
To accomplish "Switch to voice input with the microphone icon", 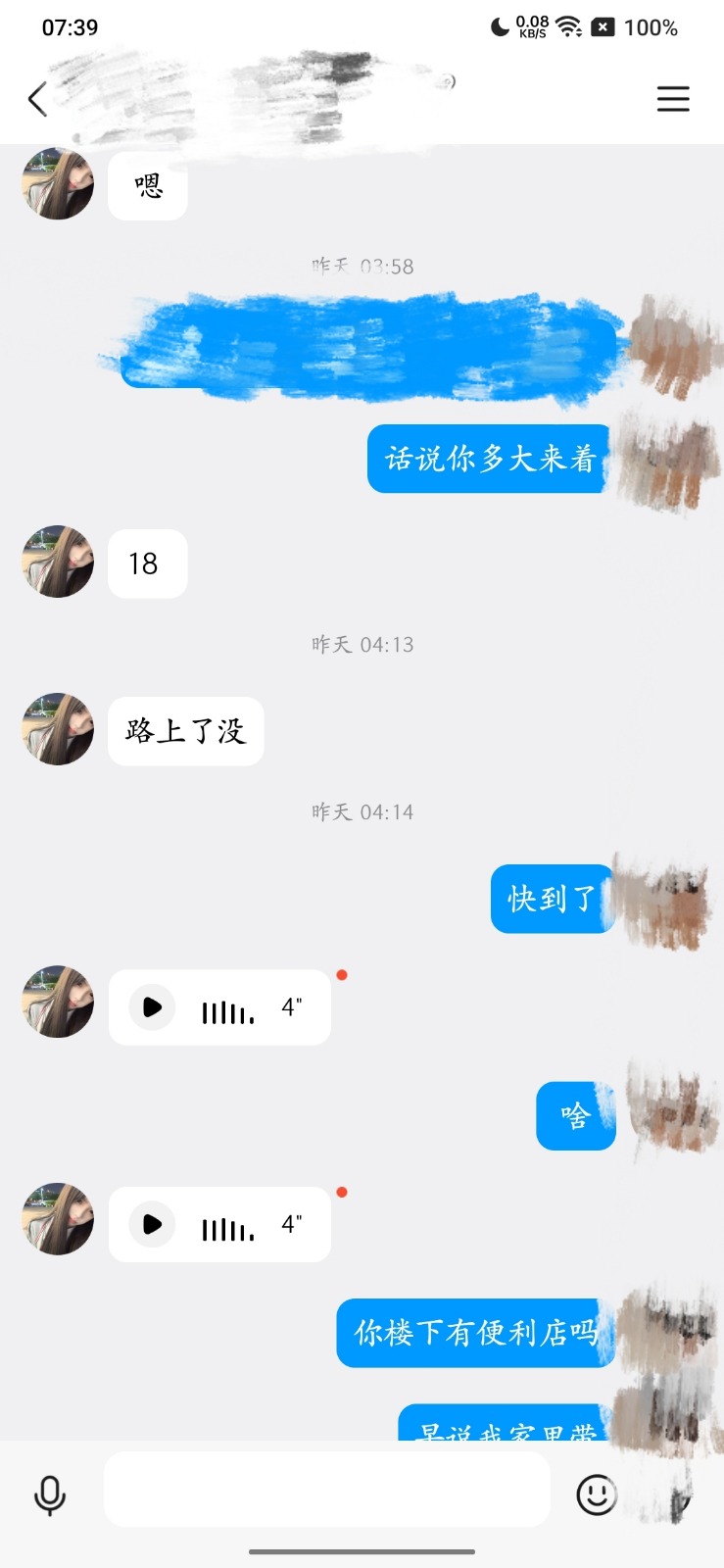I will coord(50,1494).
